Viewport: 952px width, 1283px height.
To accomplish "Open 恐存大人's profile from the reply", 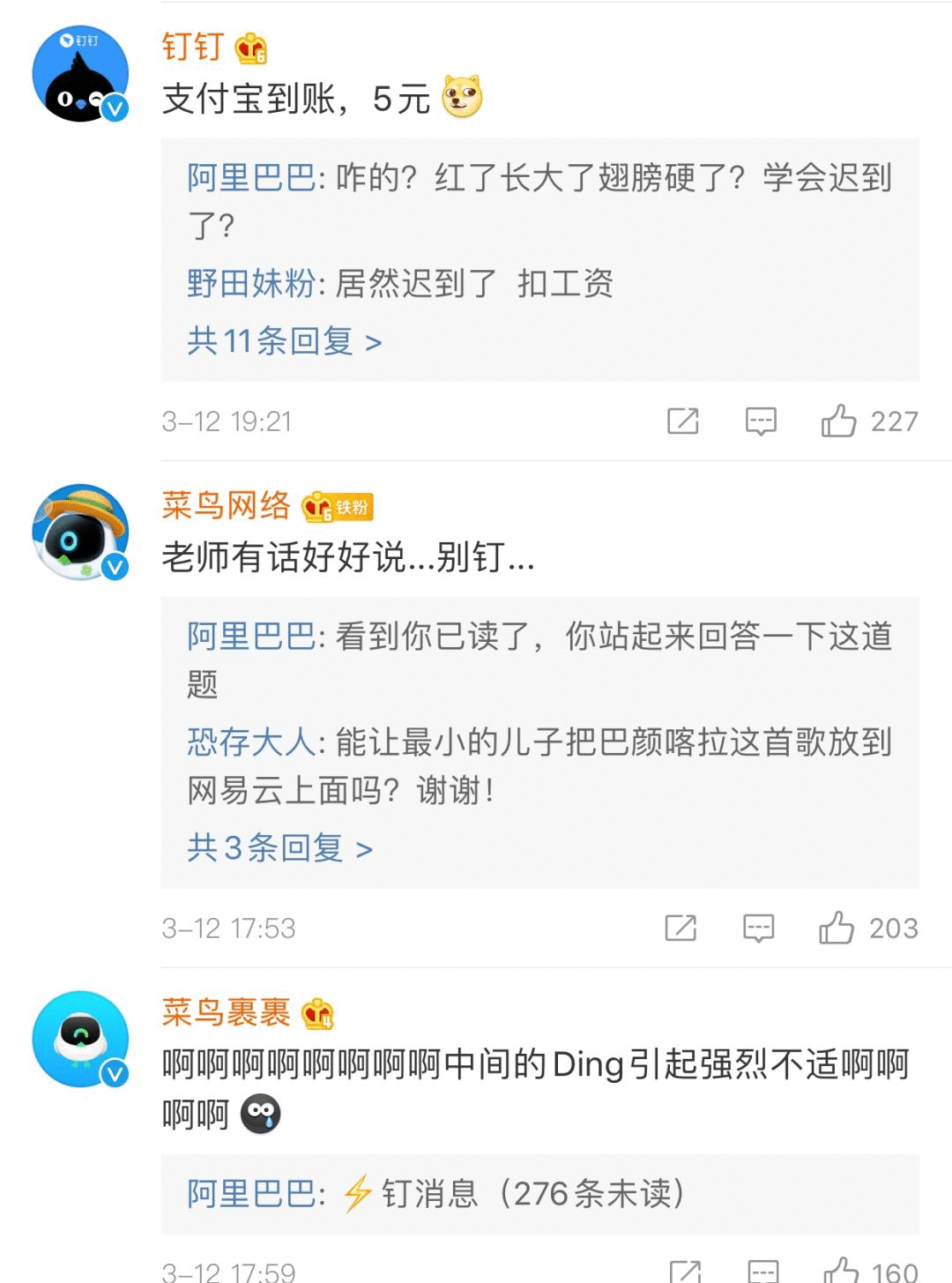I will 251,742.
